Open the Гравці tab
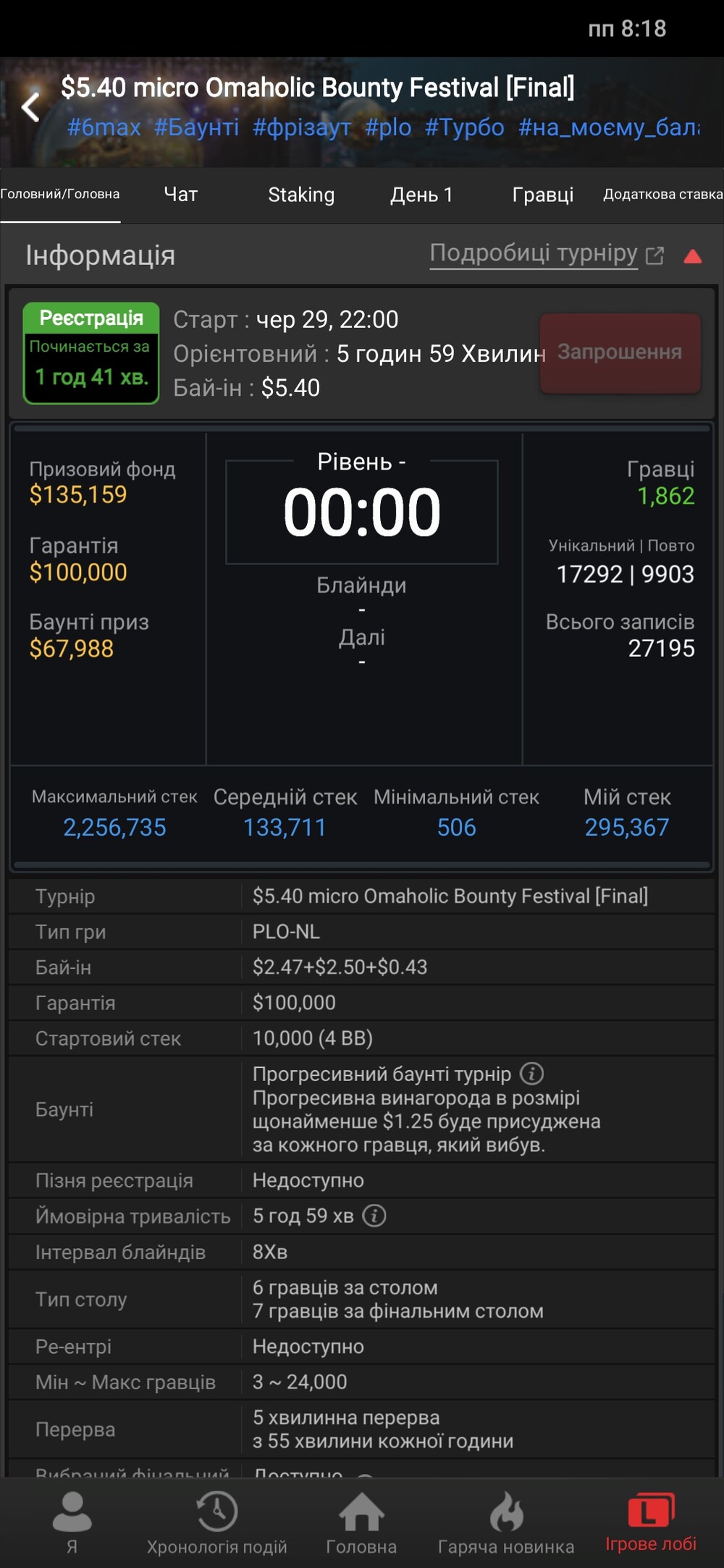The image size is (724, 1568). pos(543,195)
